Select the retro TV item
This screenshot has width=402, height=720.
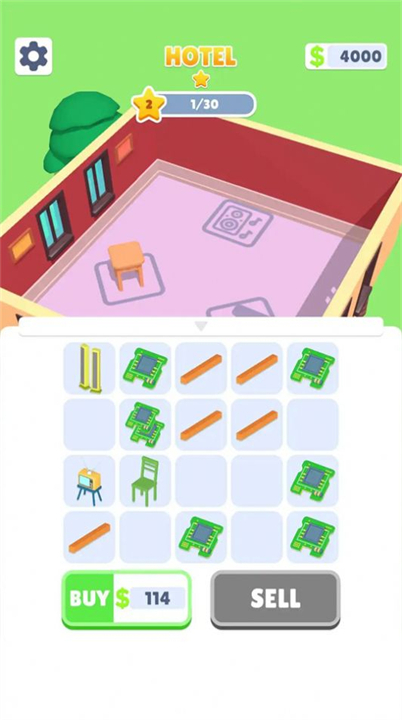click(x=89, y=481)
